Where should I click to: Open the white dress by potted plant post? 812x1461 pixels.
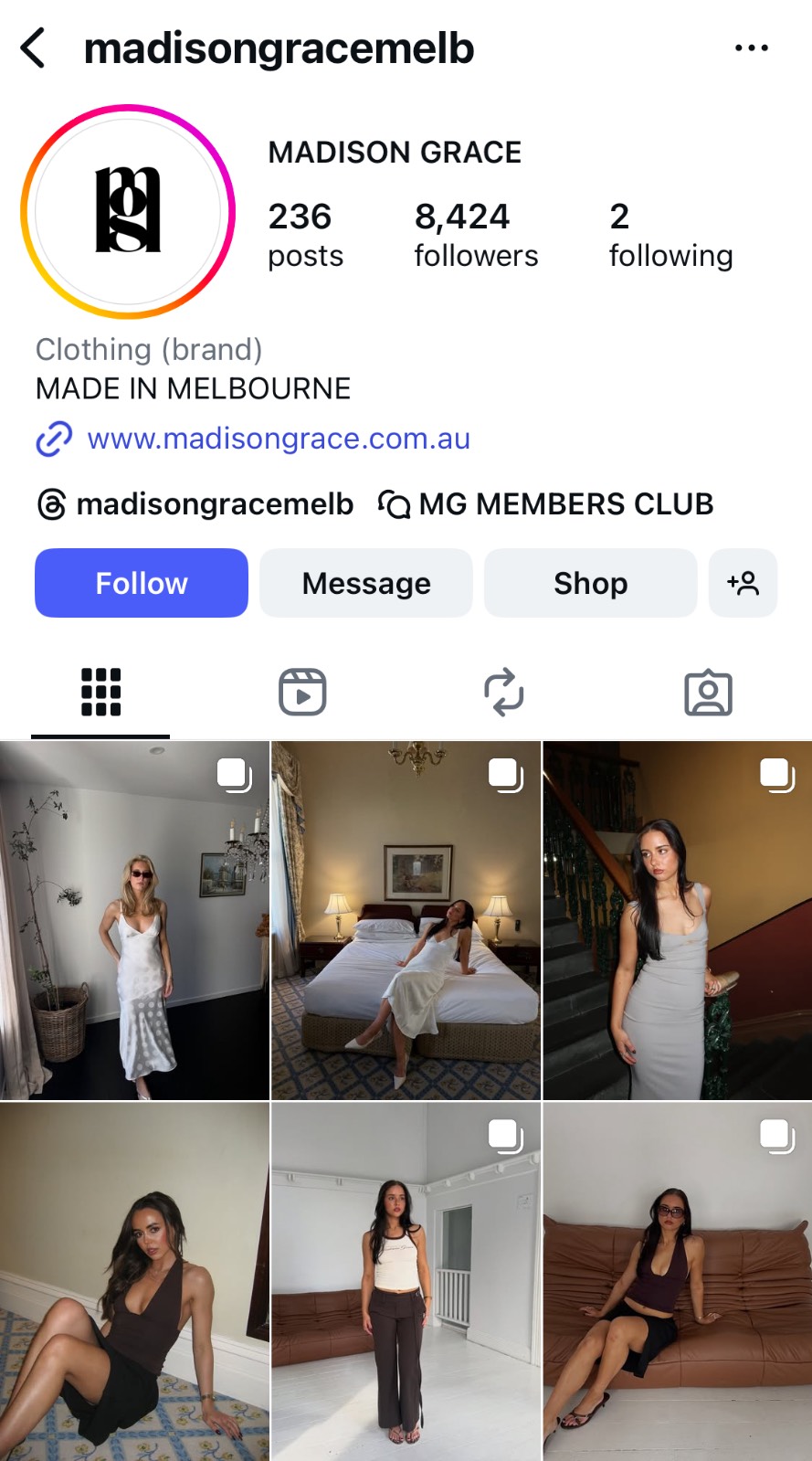(x=134, y=920)
